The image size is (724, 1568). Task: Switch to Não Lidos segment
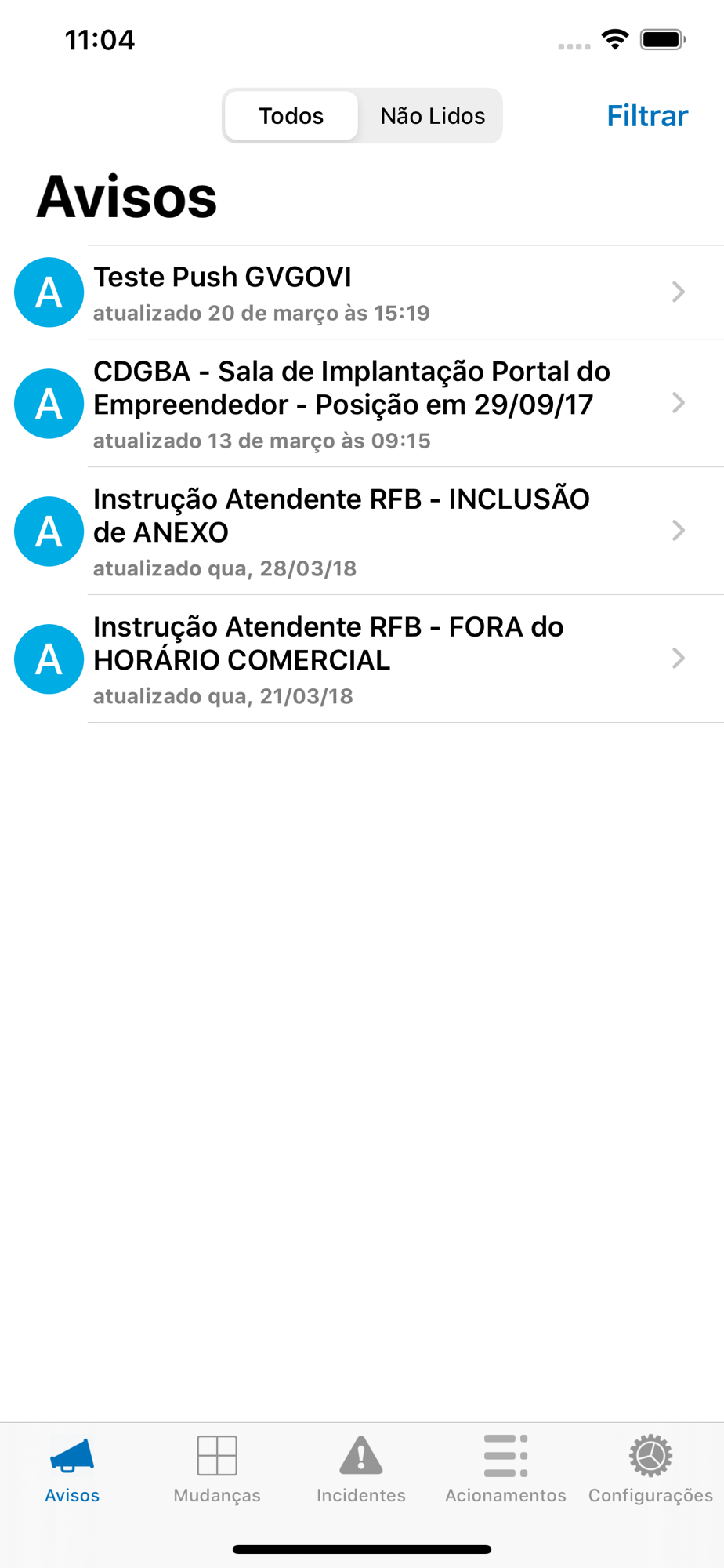point(433,116)
